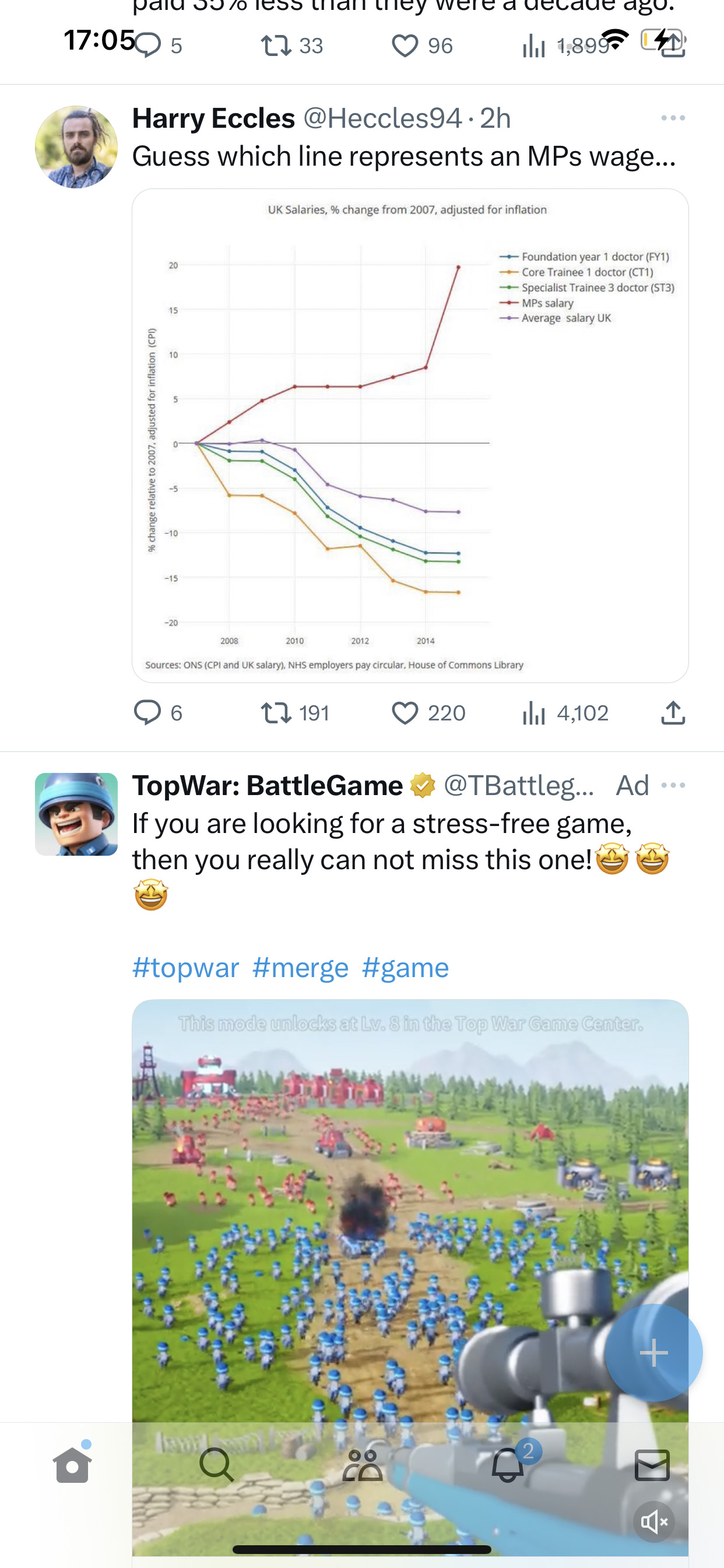Open the #game hashtag
Image resolution: width=724 pixels, height=1568 pixels.
[405, 967]
